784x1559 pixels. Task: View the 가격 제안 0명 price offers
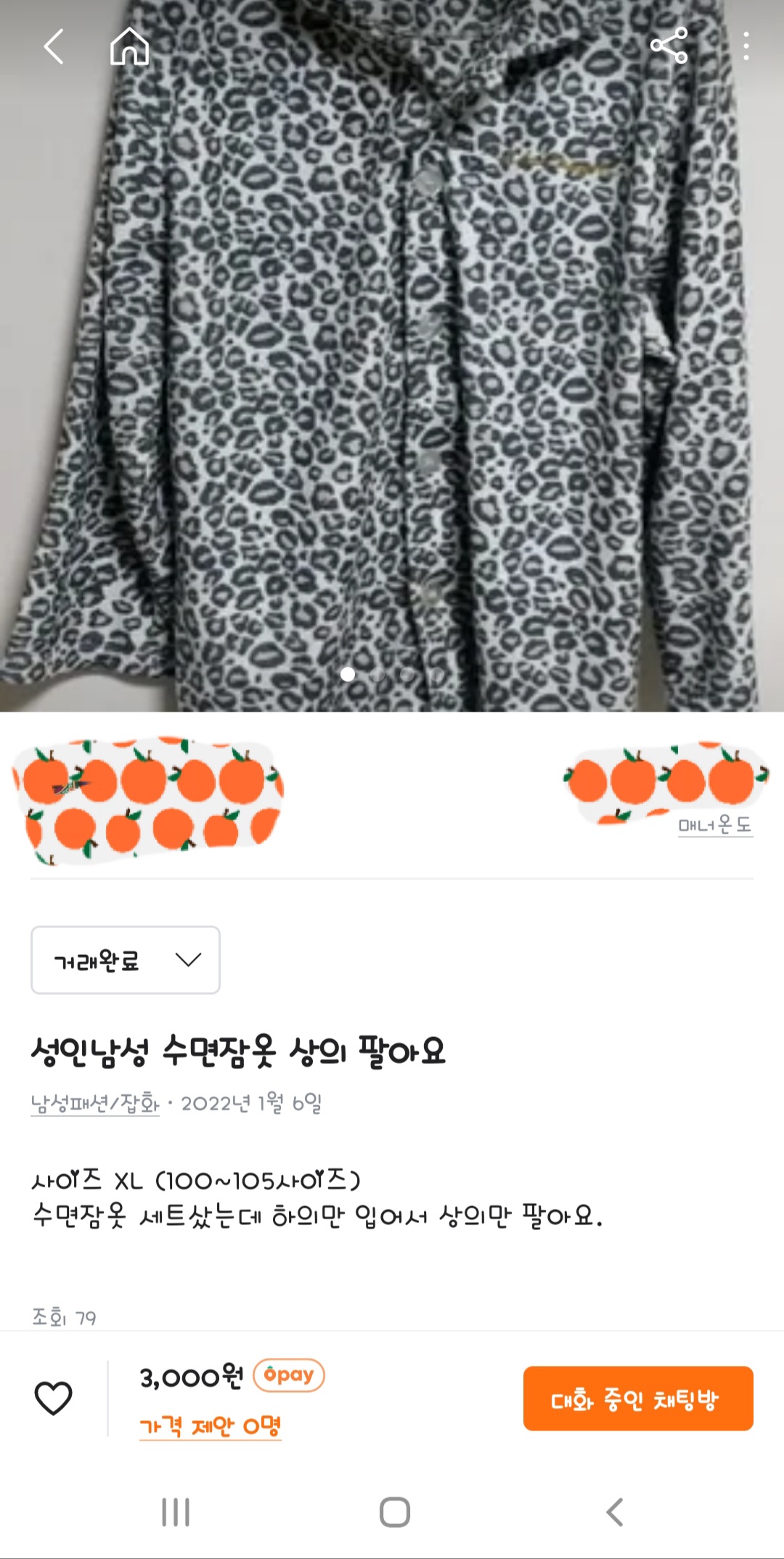coord(210,1426)
